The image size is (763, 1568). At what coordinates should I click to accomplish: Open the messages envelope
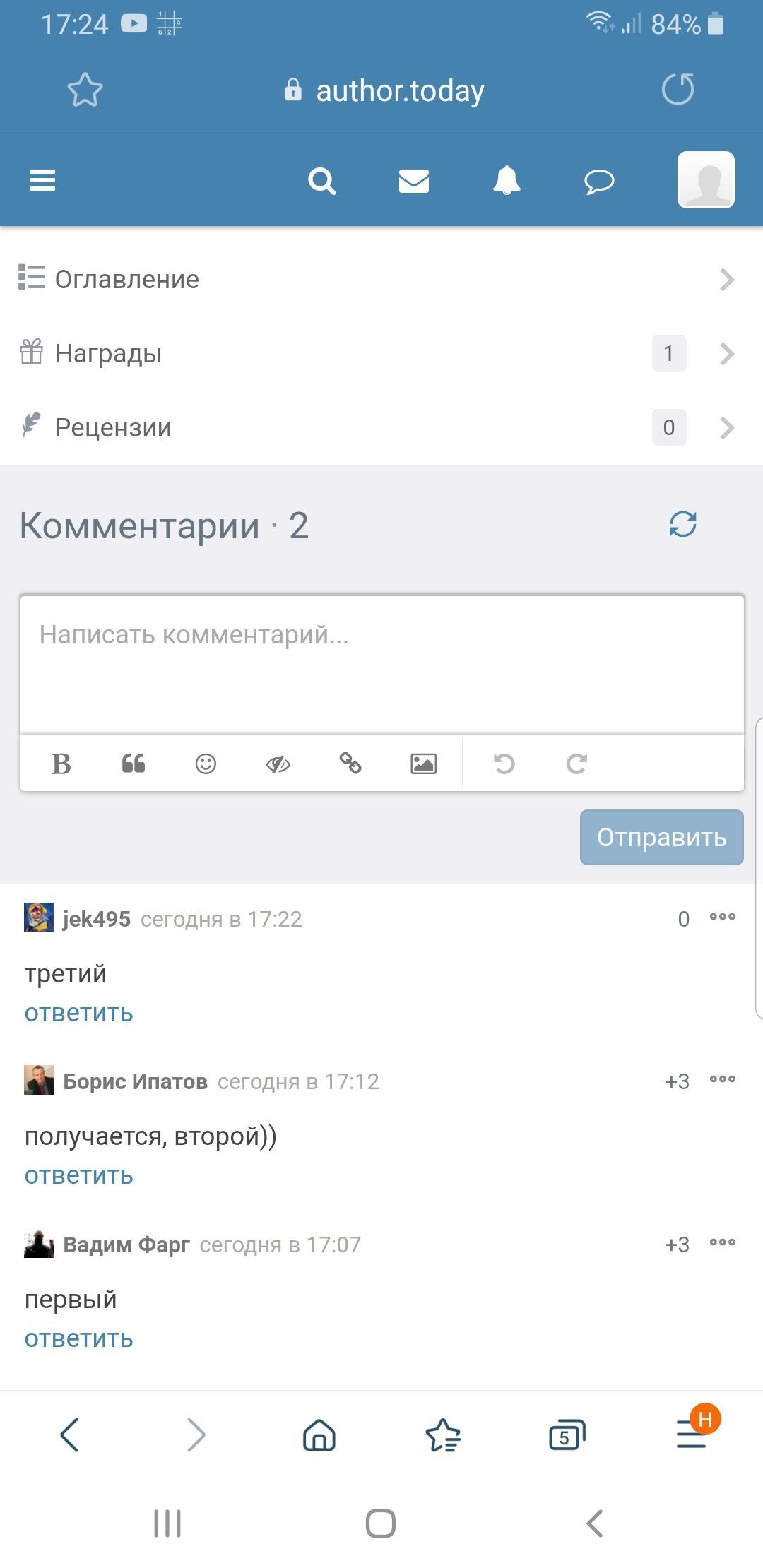(413, 181)
